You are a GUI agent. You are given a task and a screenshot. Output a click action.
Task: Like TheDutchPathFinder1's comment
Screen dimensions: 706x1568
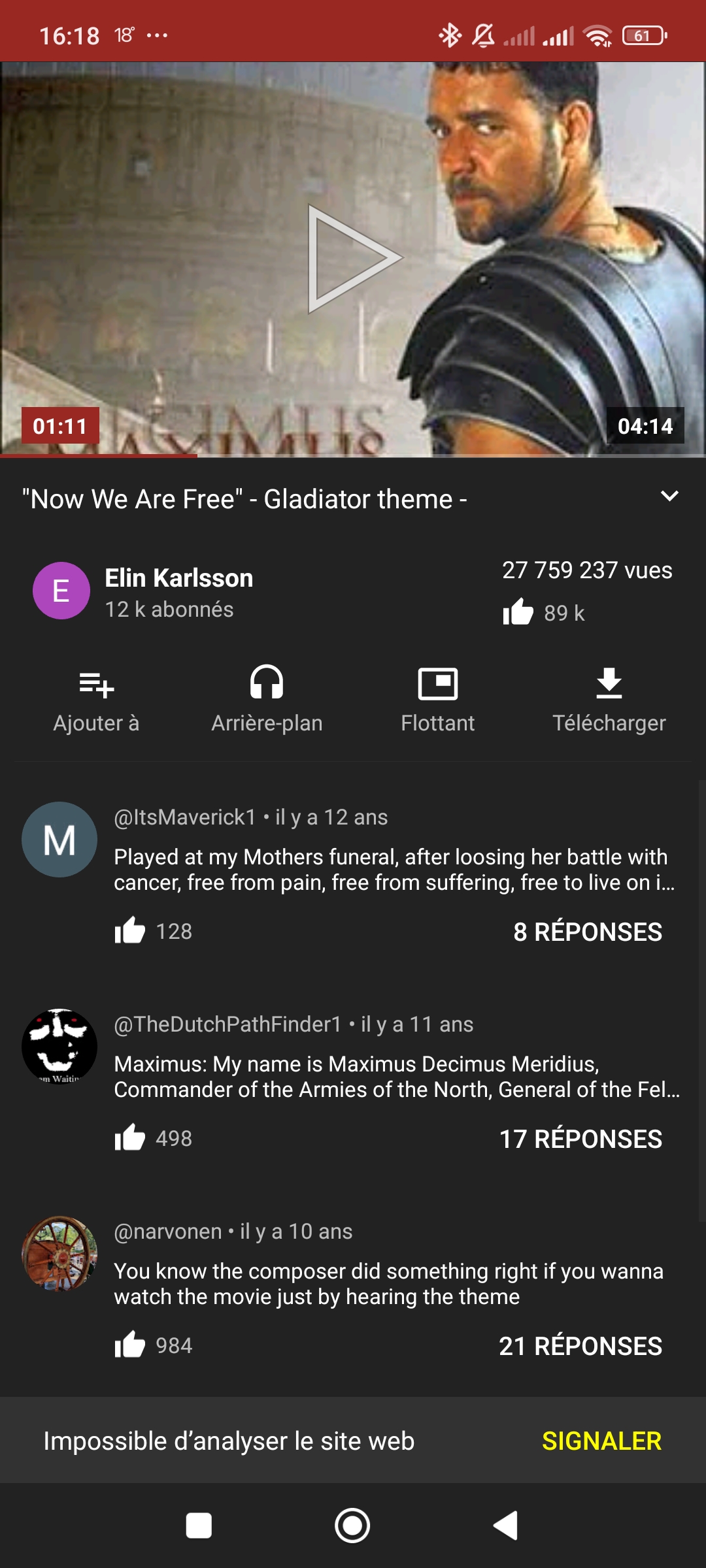(130, 1138)
